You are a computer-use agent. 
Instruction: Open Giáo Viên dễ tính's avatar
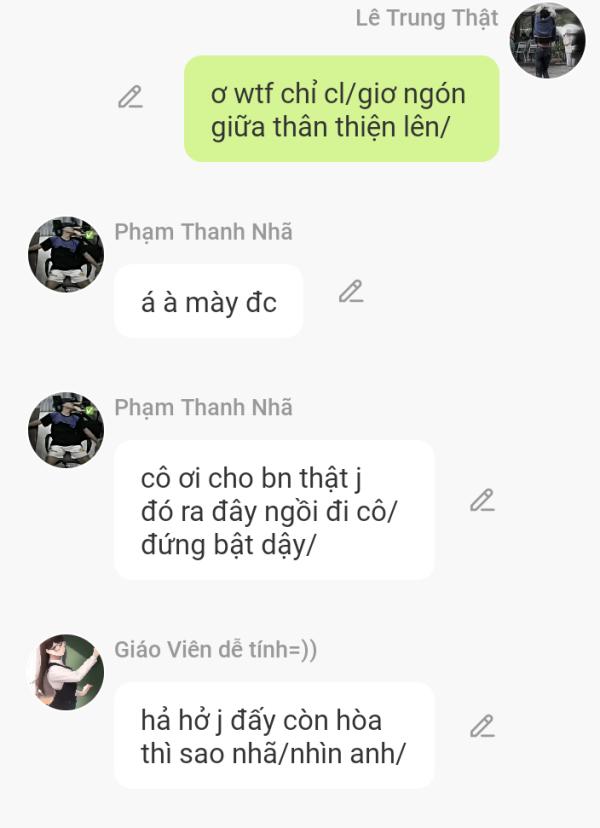tap(66, 672)
